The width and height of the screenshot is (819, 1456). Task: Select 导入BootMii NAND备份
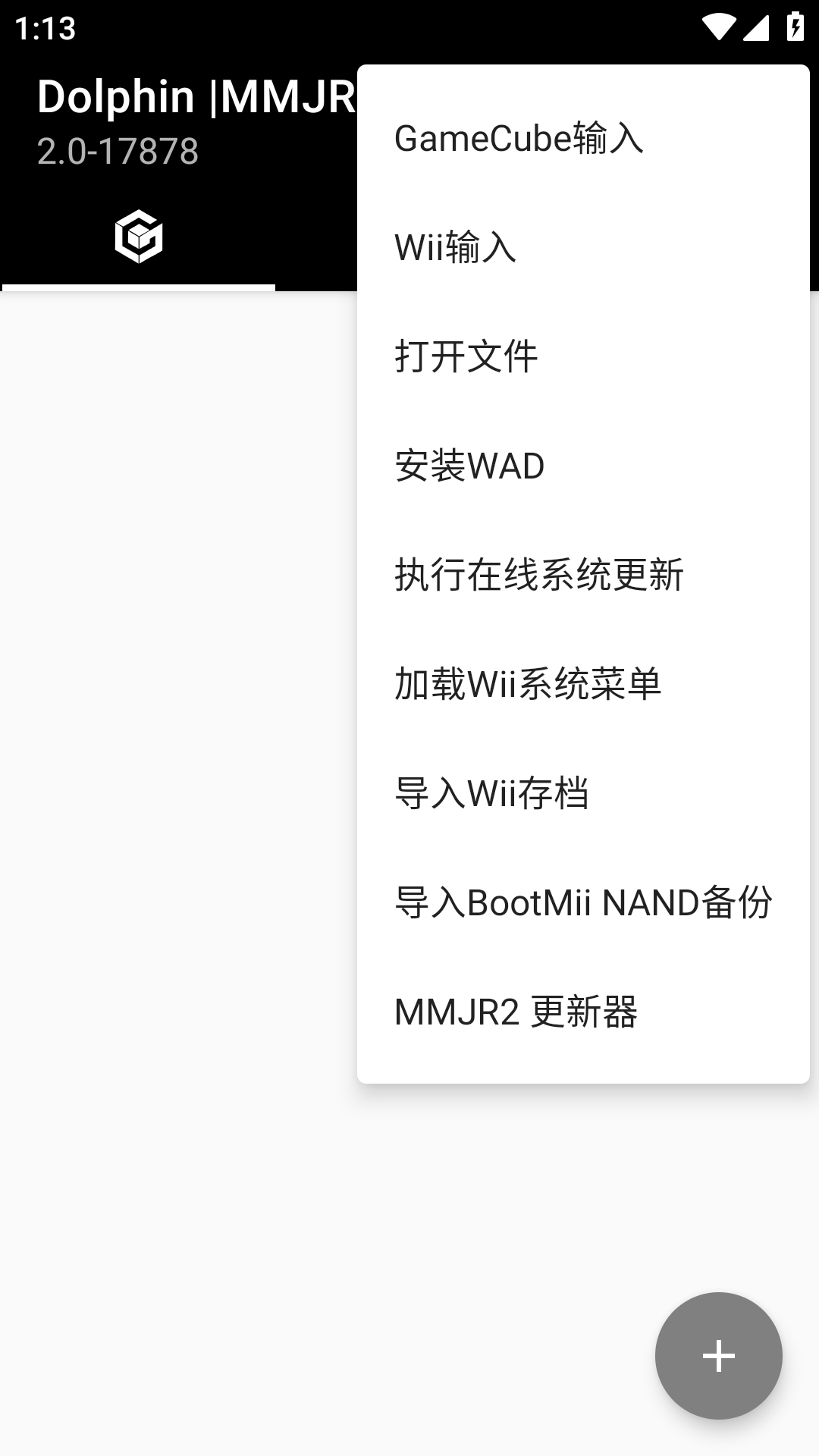pyautogui.click(x=582, y=902)
